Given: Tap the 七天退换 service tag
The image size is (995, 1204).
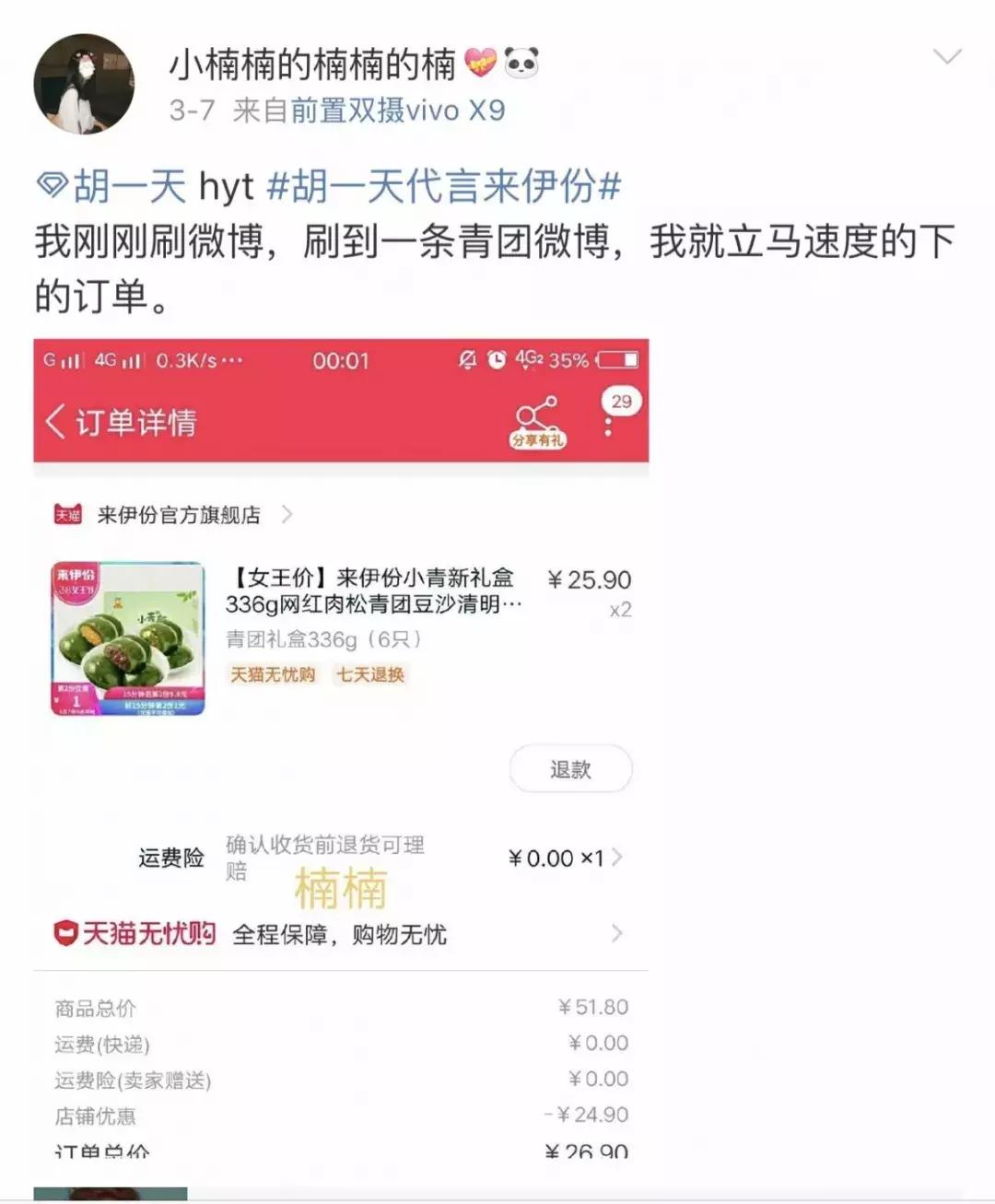Looking at the screenshot, I should click(x=370, y=674).
